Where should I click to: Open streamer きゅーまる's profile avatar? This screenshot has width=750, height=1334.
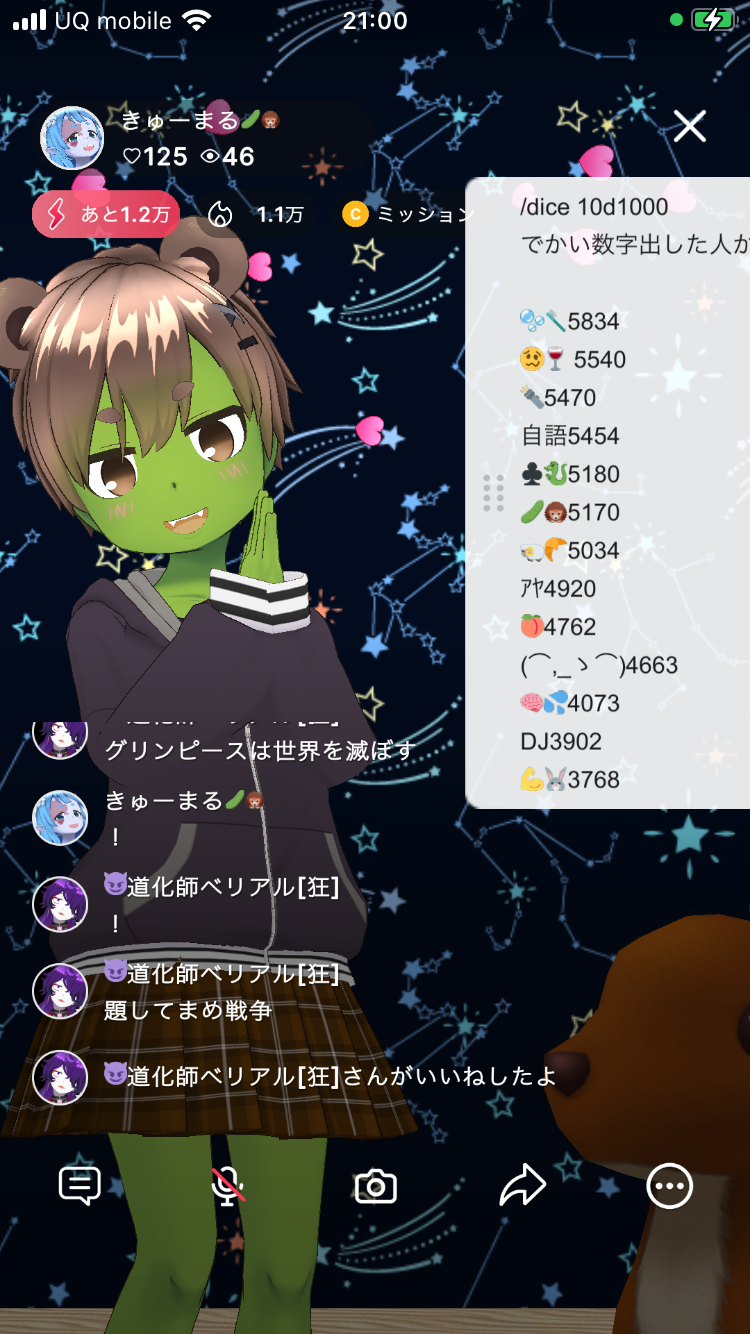coord(72,138)
